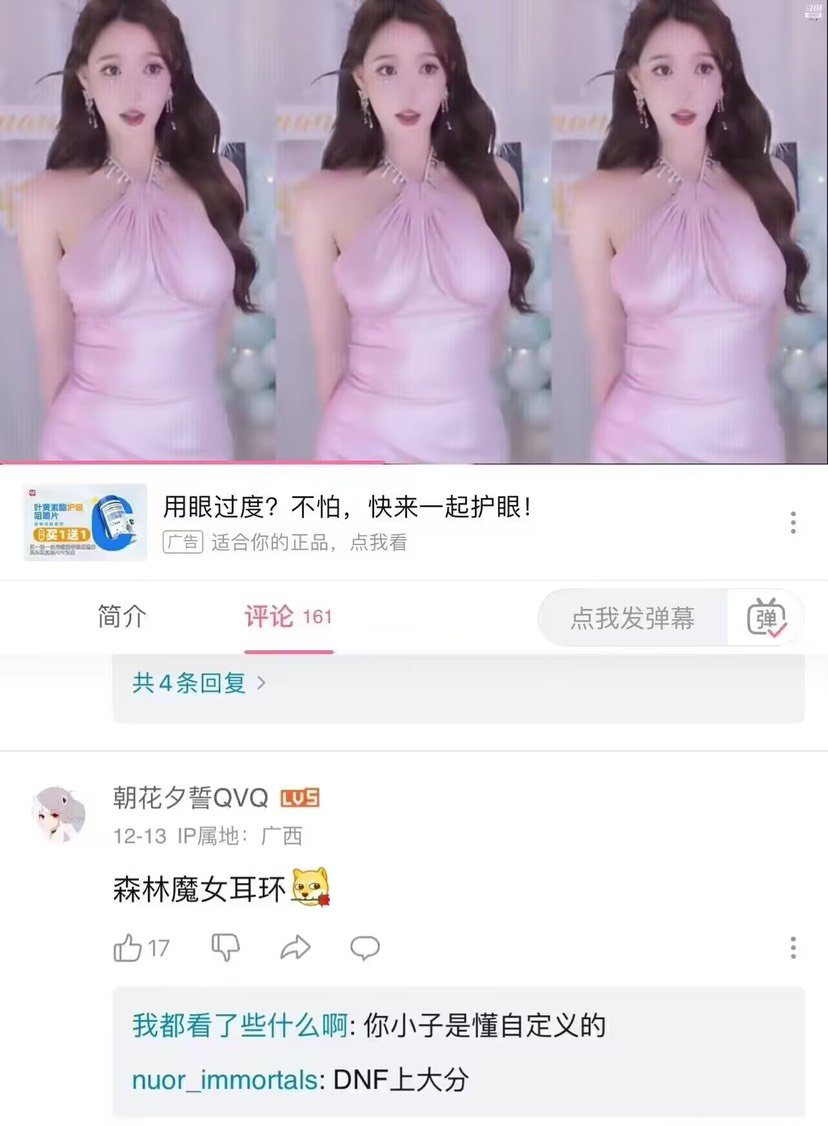Switch to the 简介 tab
Viewport: 828px width, 1126px height.
tap(122, 618)
